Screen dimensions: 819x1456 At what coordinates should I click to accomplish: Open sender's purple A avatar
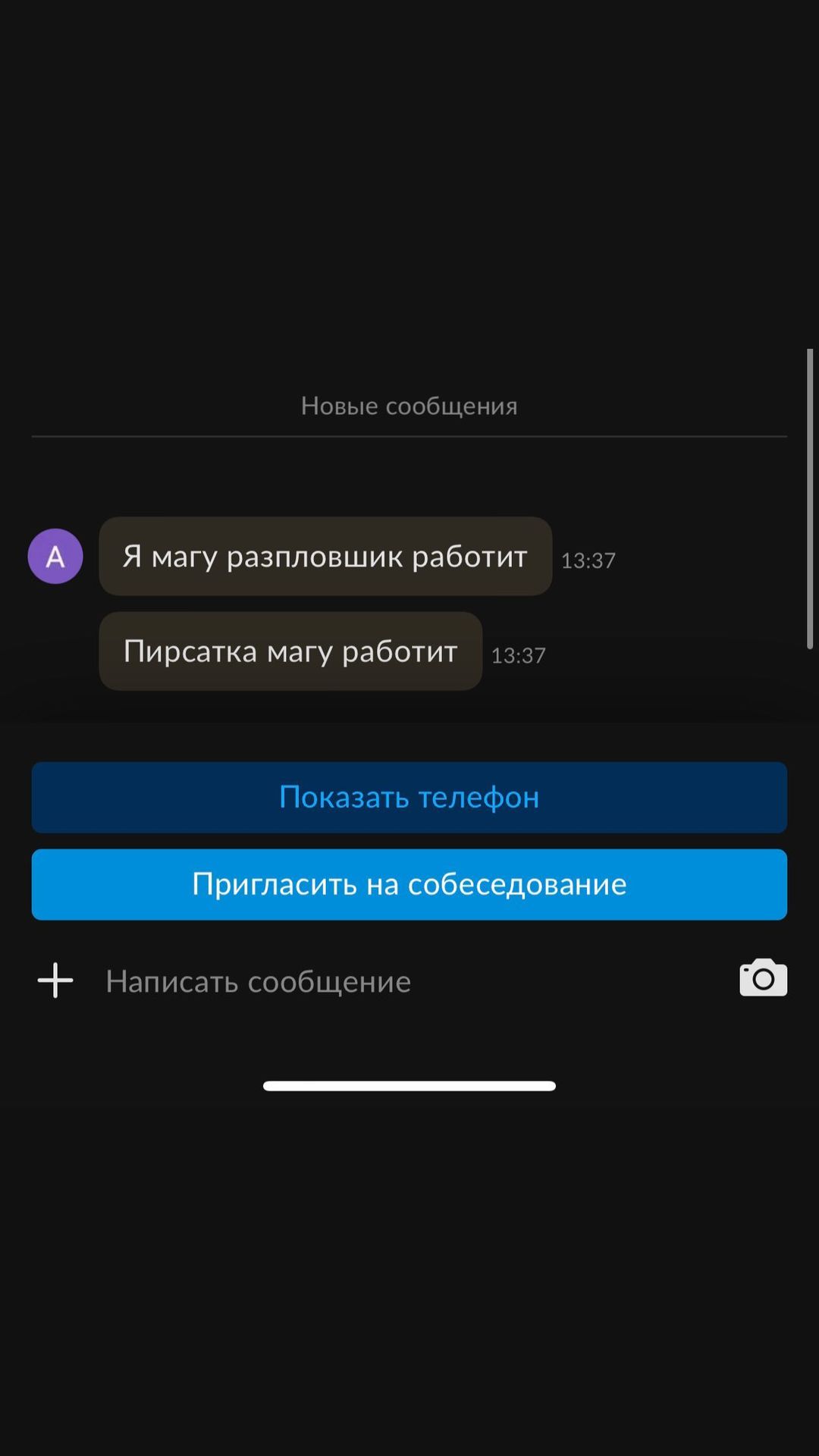click(x=55, y=556)
